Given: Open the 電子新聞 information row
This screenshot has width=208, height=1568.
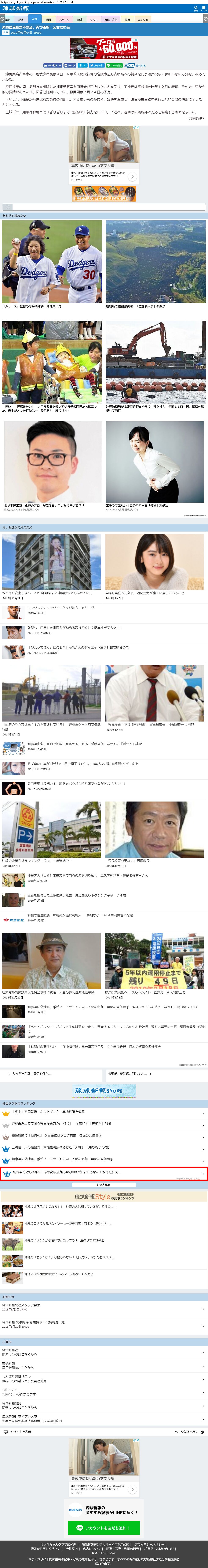Looking at the screenshot, I should (104, 1365).
